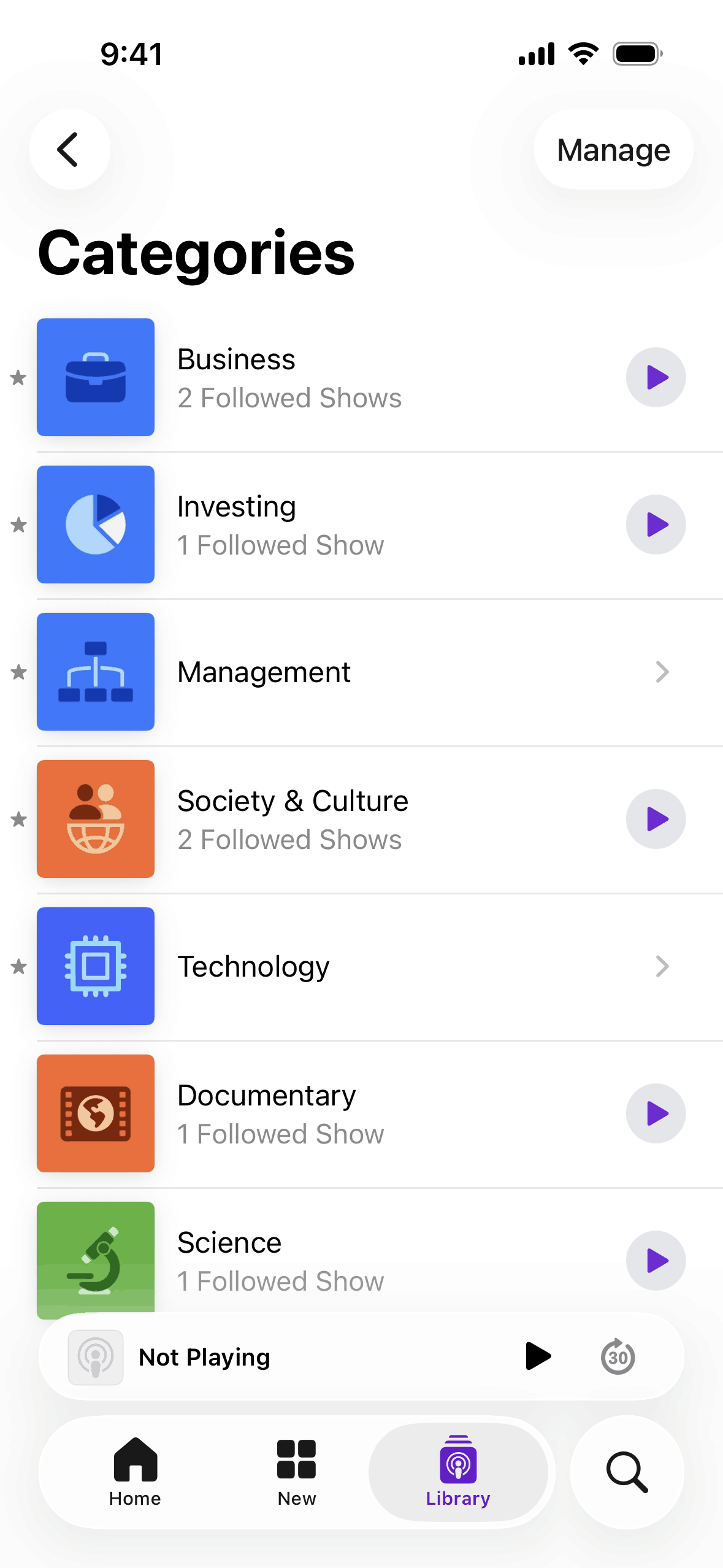Play the Investing category
The image size is (723, 1568).
pos(655,524)
